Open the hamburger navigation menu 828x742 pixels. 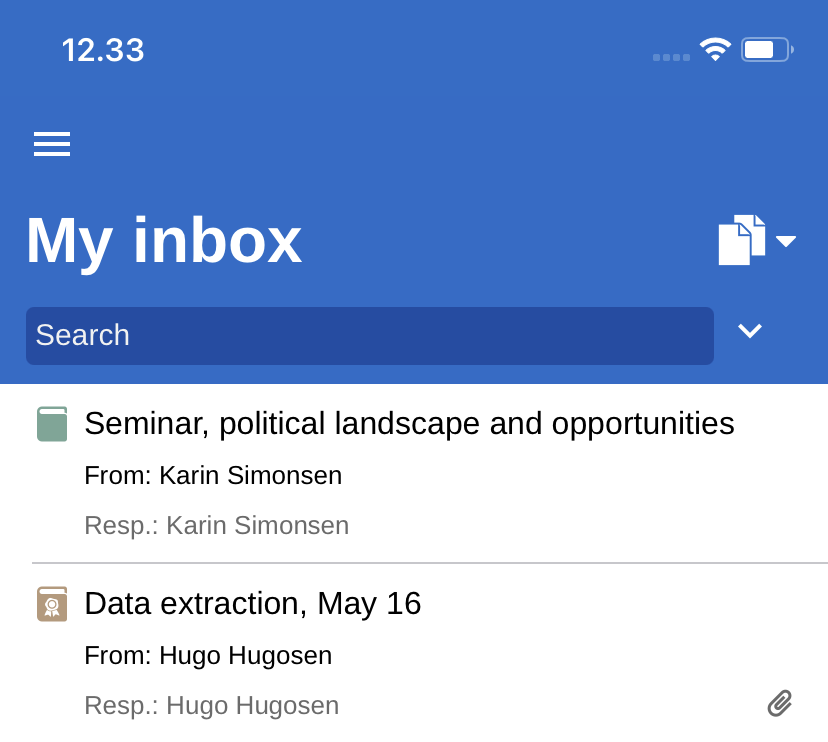[52, 144]
